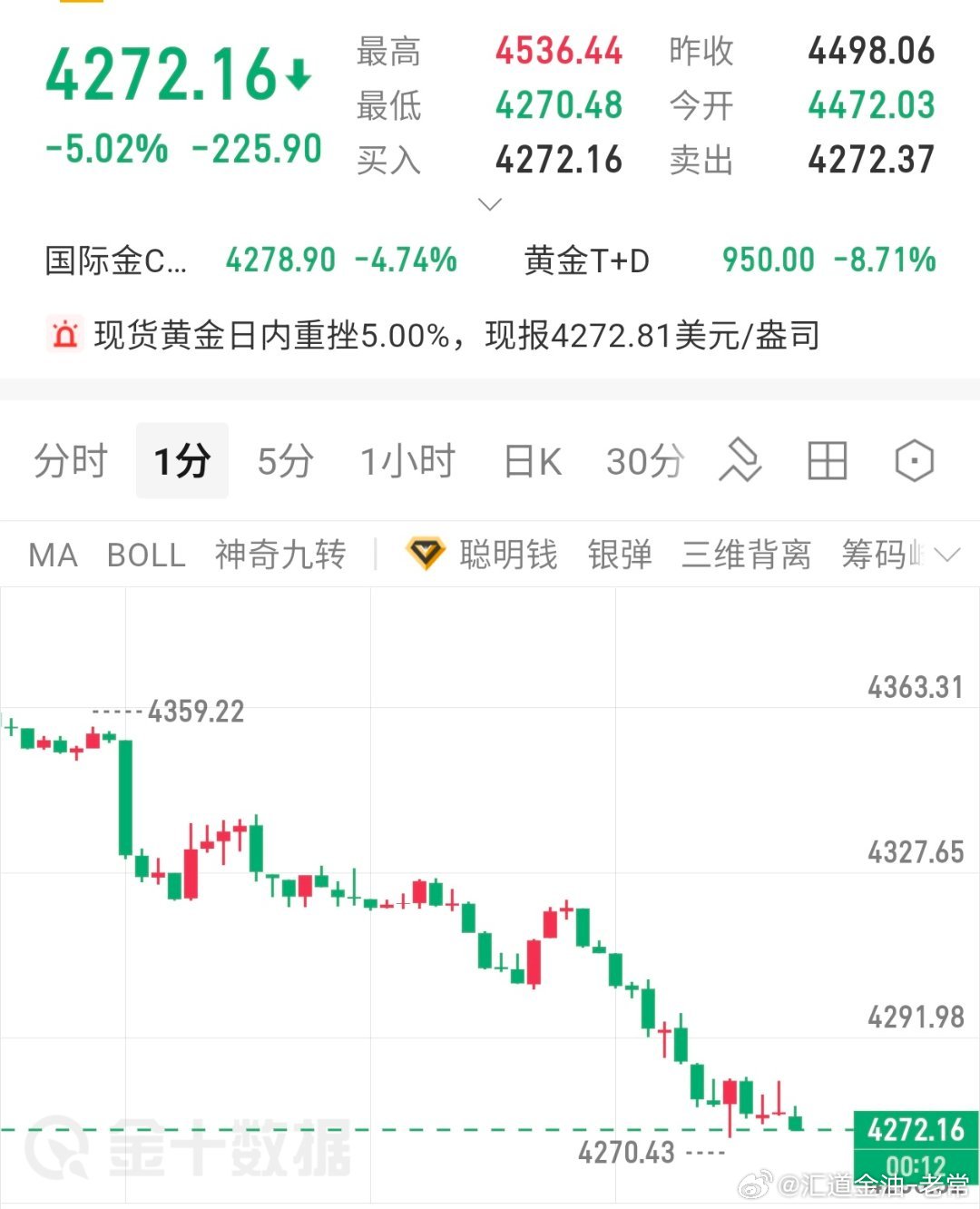The image size is (980, 1209).
Task: Select the 黄金T+D quote entry
Action: 585,260
